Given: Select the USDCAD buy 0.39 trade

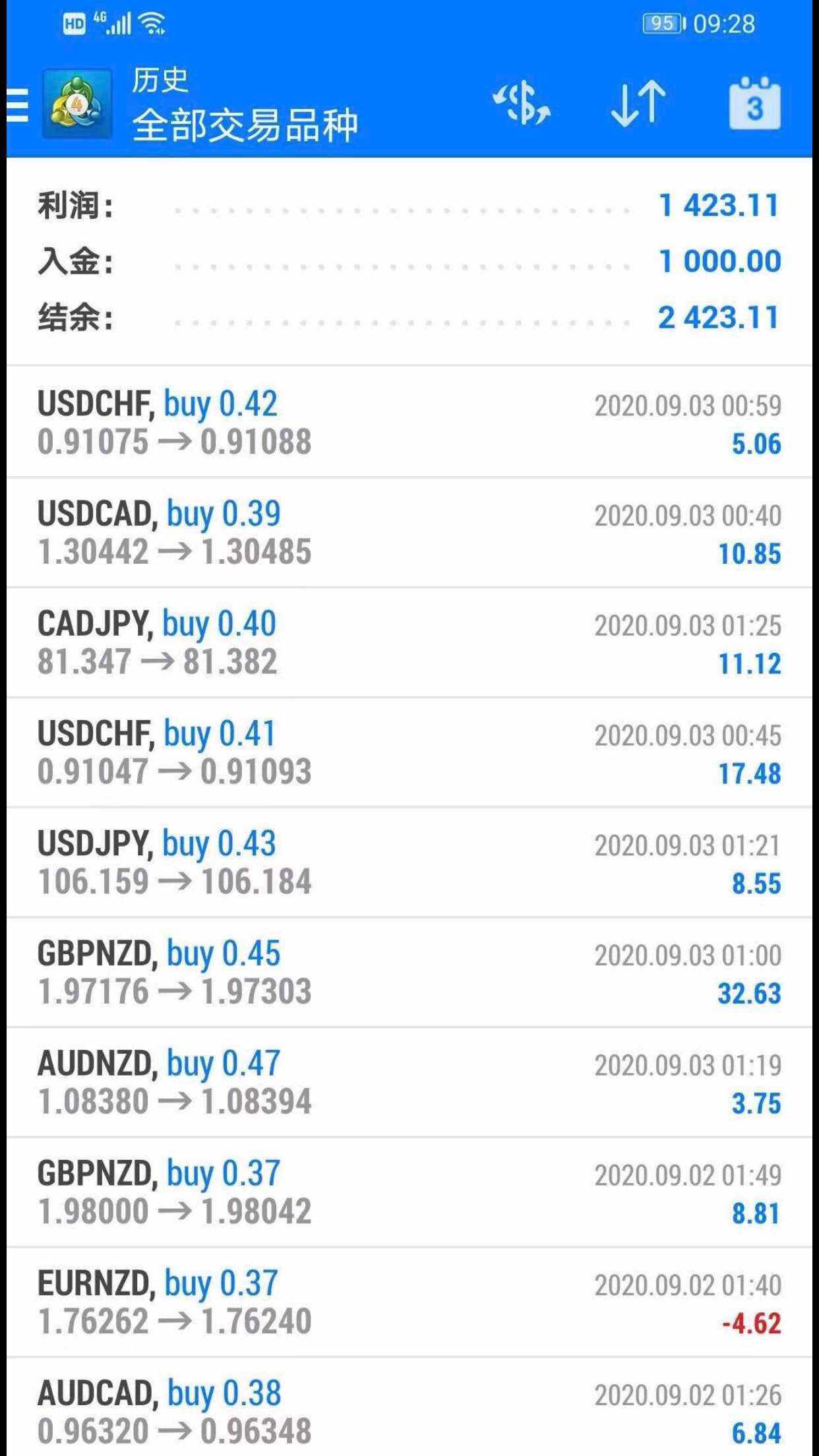Looking at the screenshot, I should click(x=409, y=533).
